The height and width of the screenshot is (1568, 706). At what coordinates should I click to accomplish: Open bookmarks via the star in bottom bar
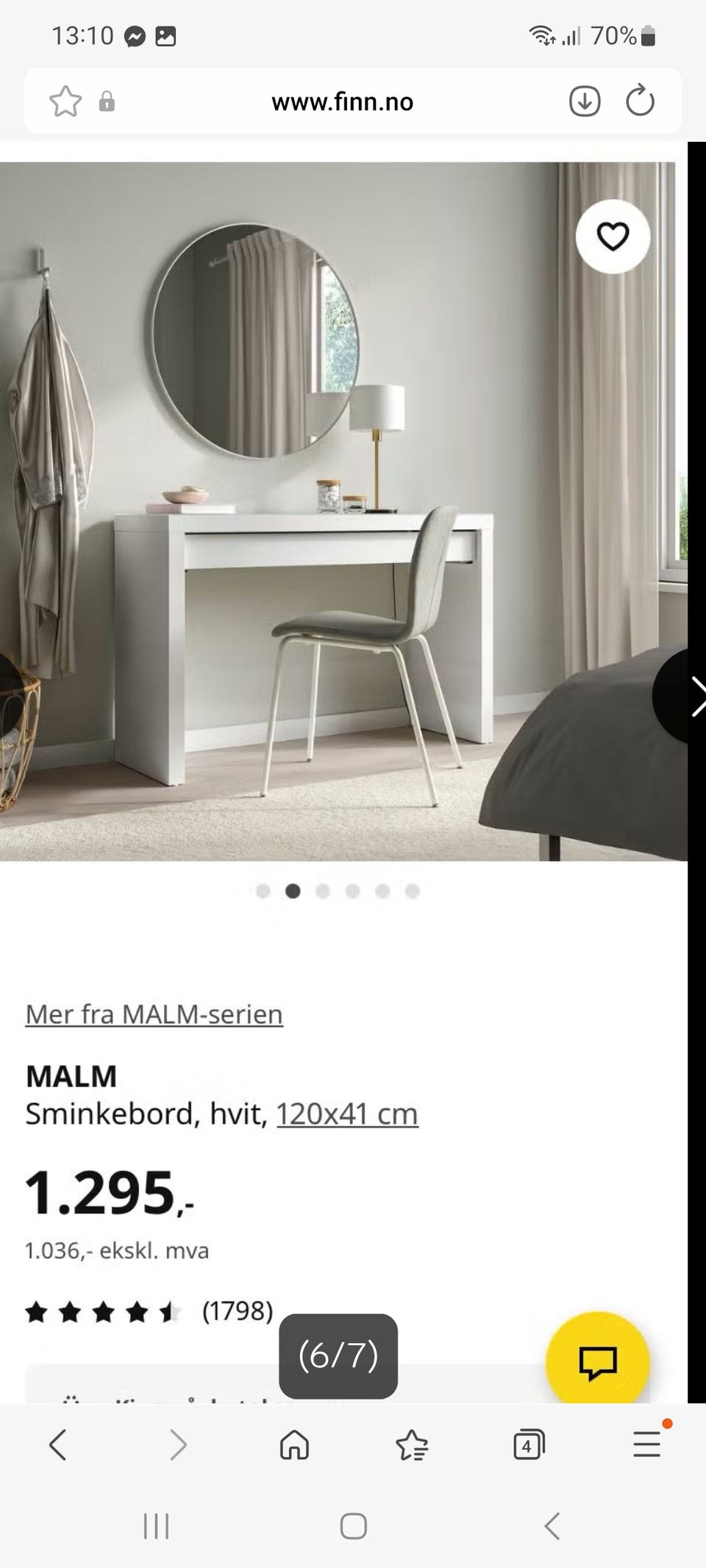coord(412,1445)
